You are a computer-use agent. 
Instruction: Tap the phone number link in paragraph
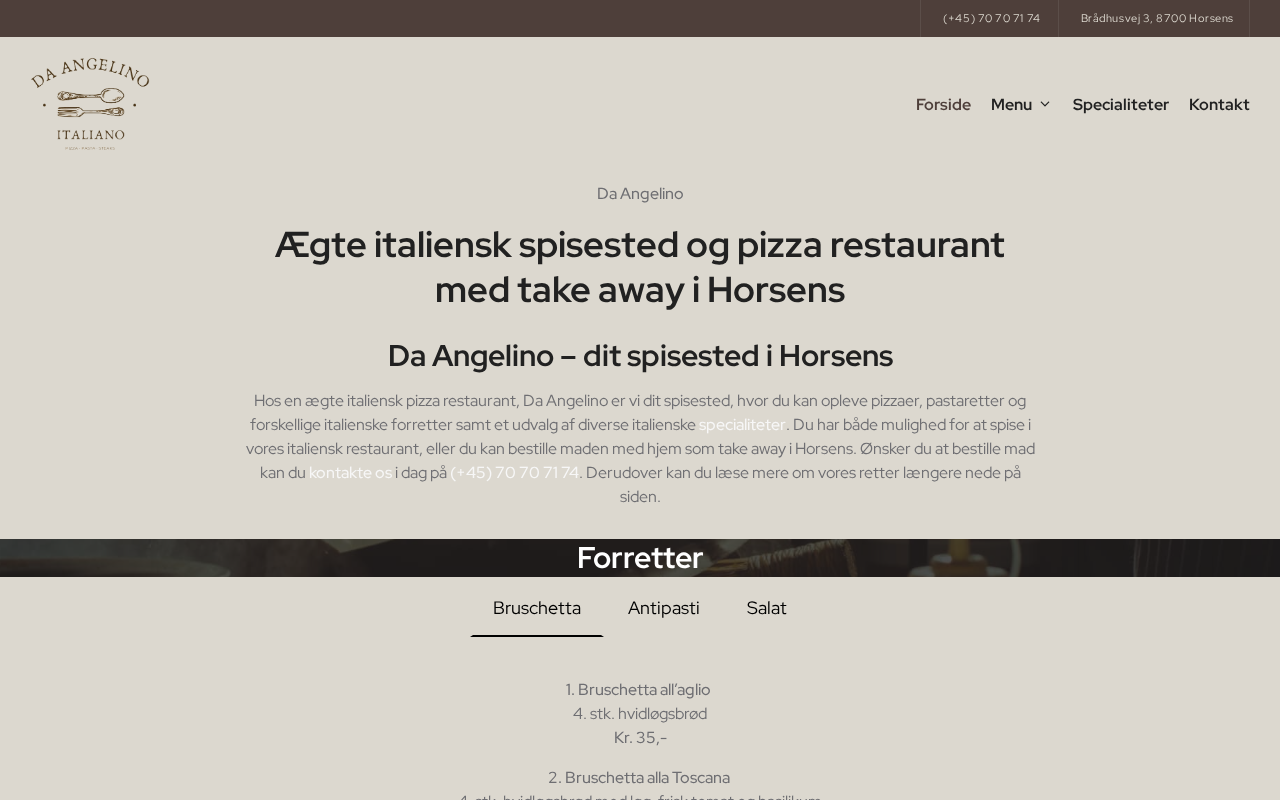514,472
